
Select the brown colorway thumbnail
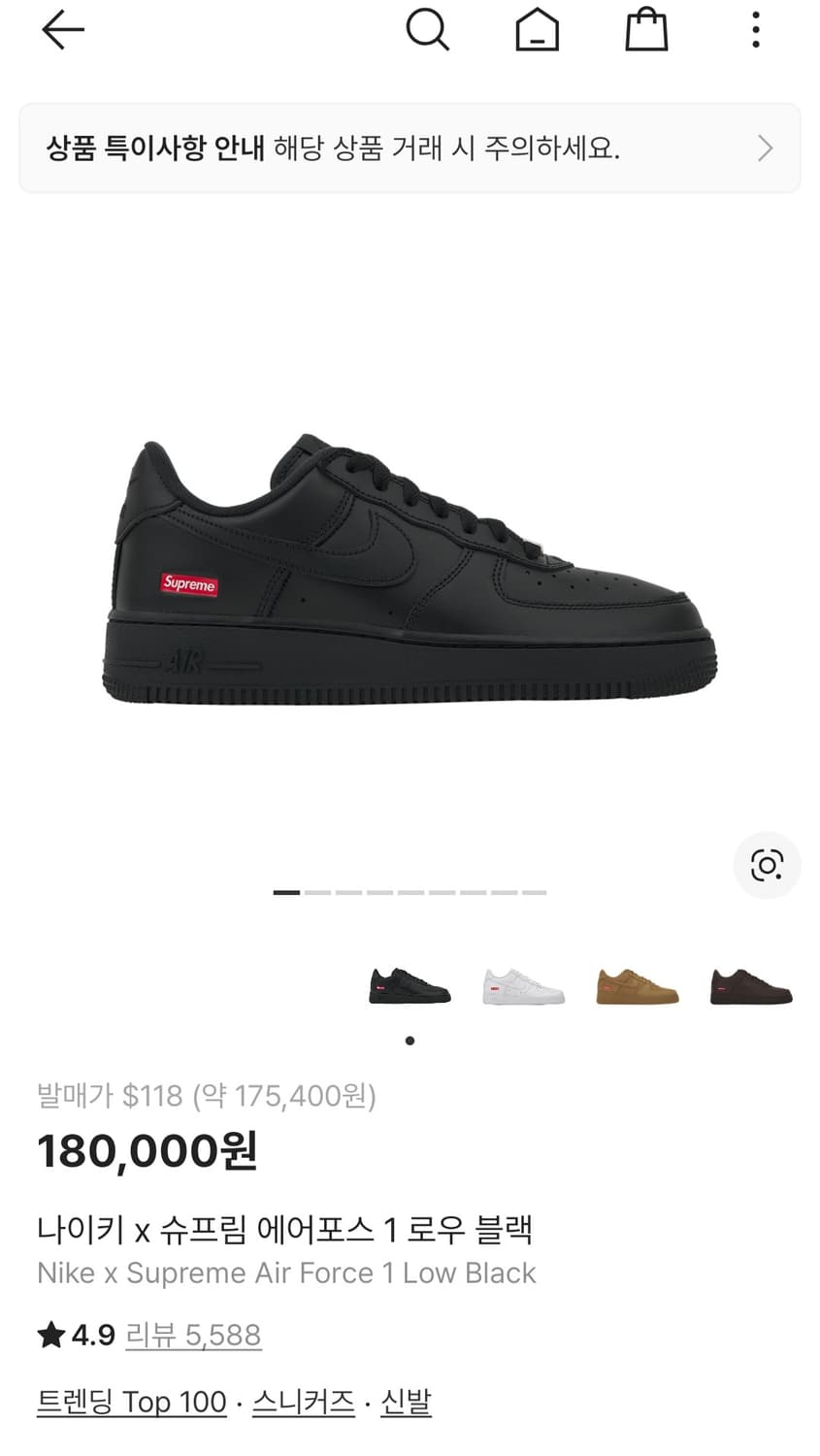pos(752,983)
